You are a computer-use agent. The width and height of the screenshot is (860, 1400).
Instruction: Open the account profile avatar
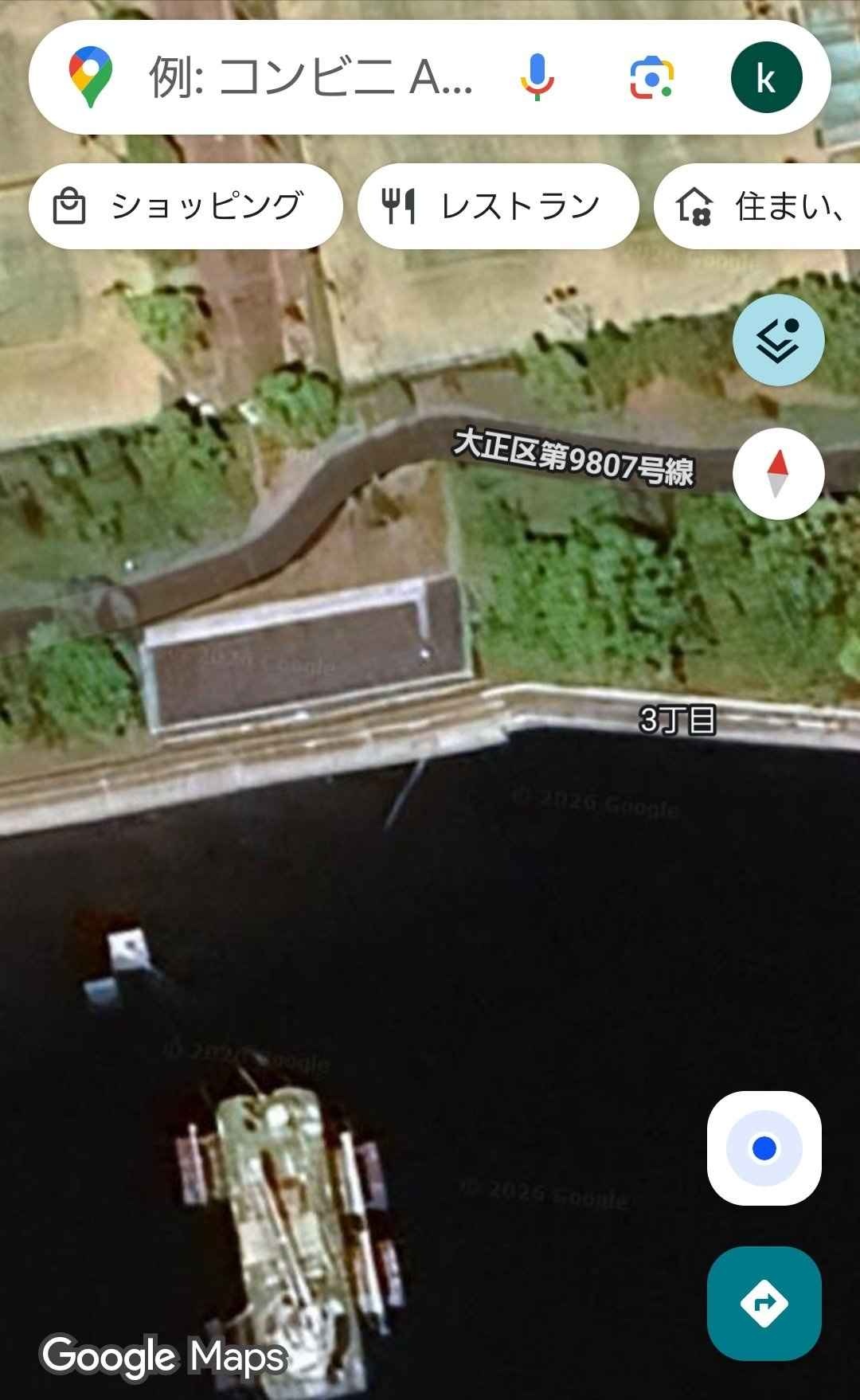coord(766,78)
